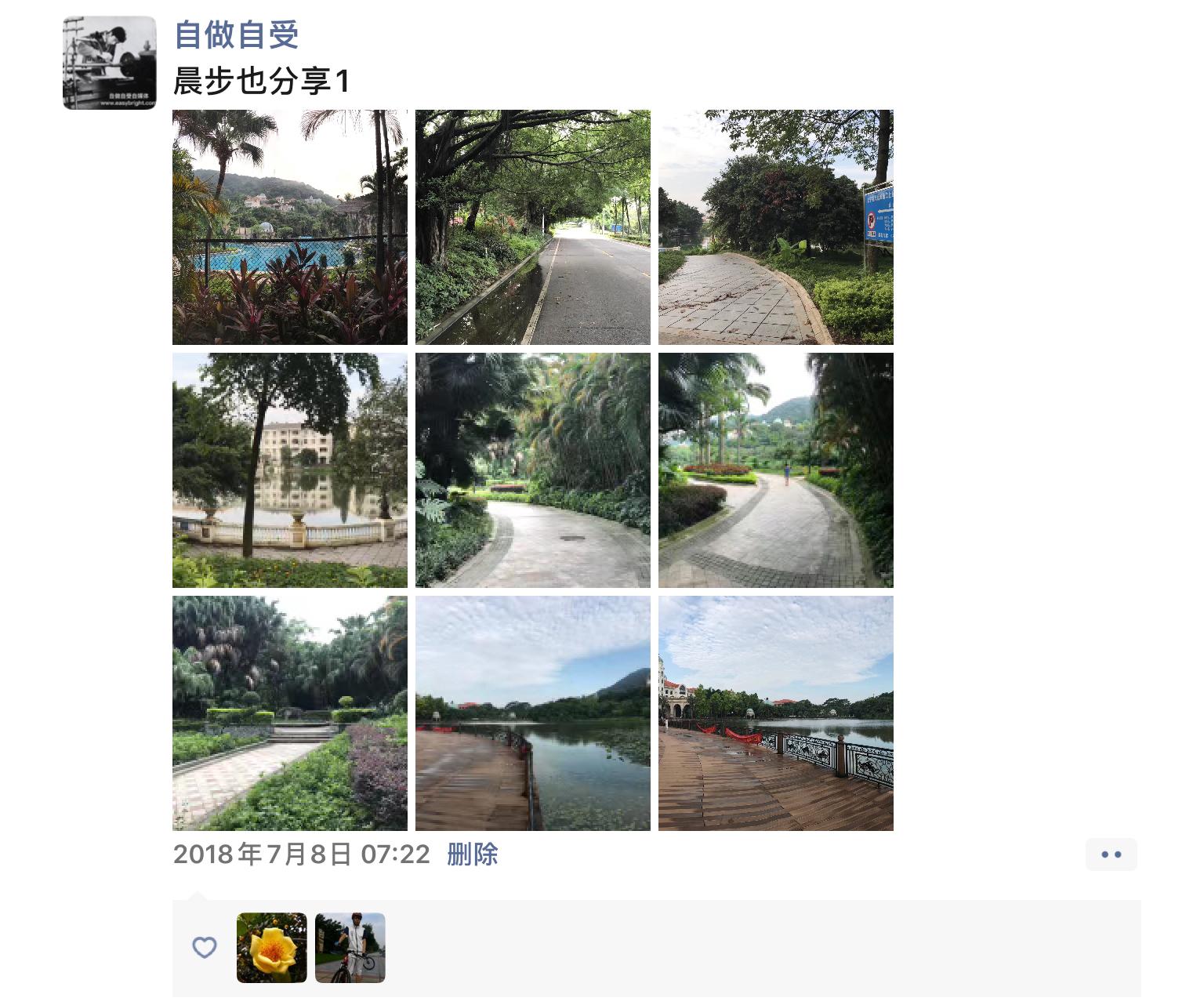
Task: Tap 删除 to delete this post
Action: tap(473, 854)
